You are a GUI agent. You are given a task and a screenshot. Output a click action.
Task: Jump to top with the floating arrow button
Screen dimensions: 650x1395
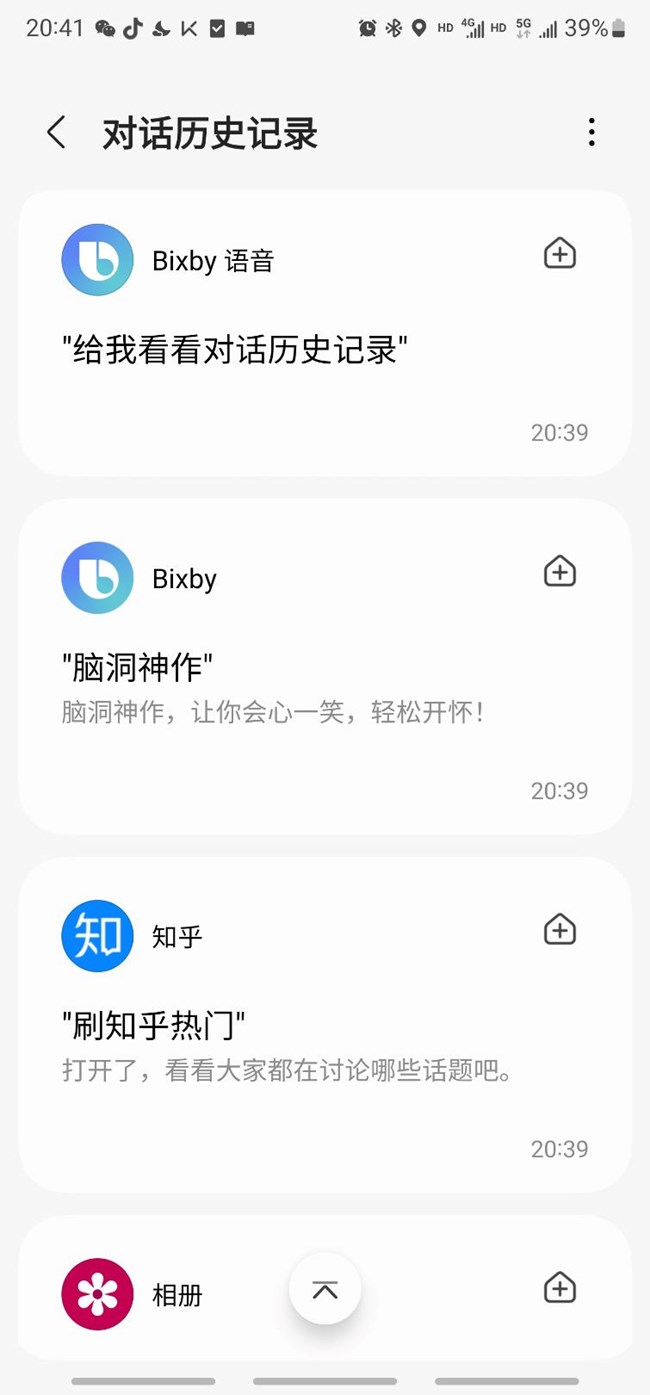point(325,1289)
